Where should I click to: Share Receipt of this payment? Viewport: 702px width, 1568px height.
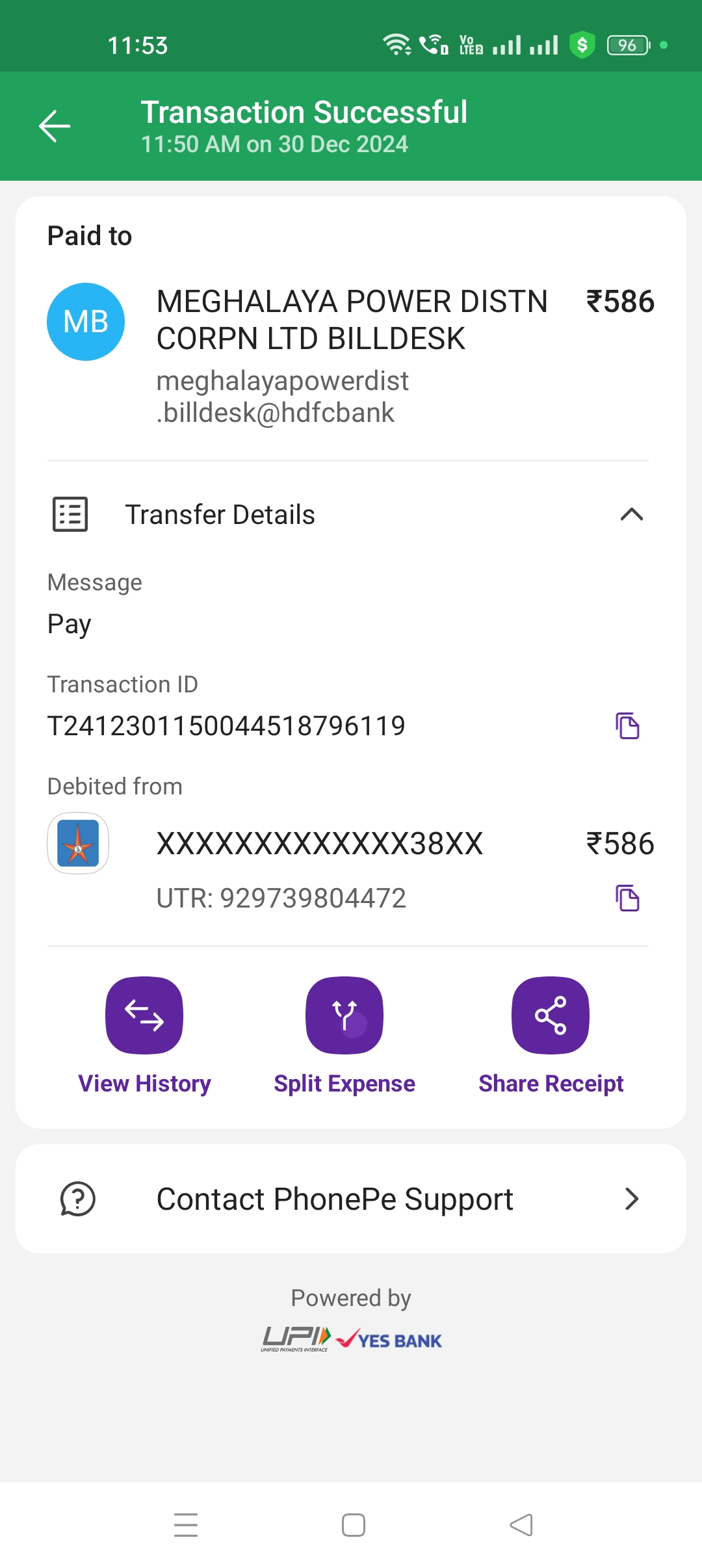point(551,1015)
